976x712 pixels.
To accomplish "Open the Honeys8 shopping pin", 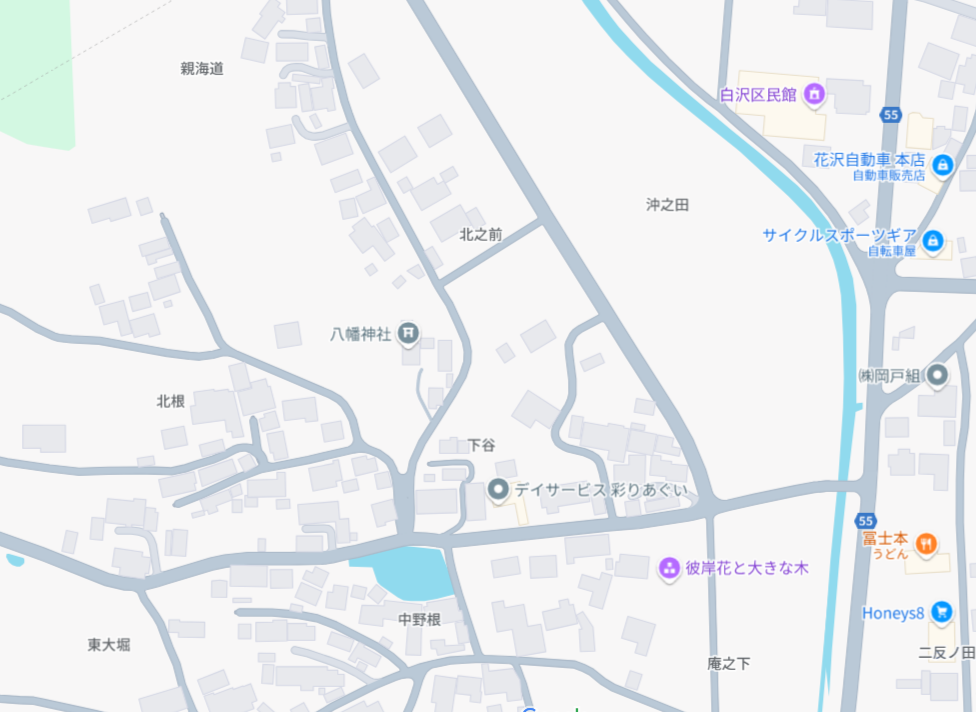I will point(940,612).
